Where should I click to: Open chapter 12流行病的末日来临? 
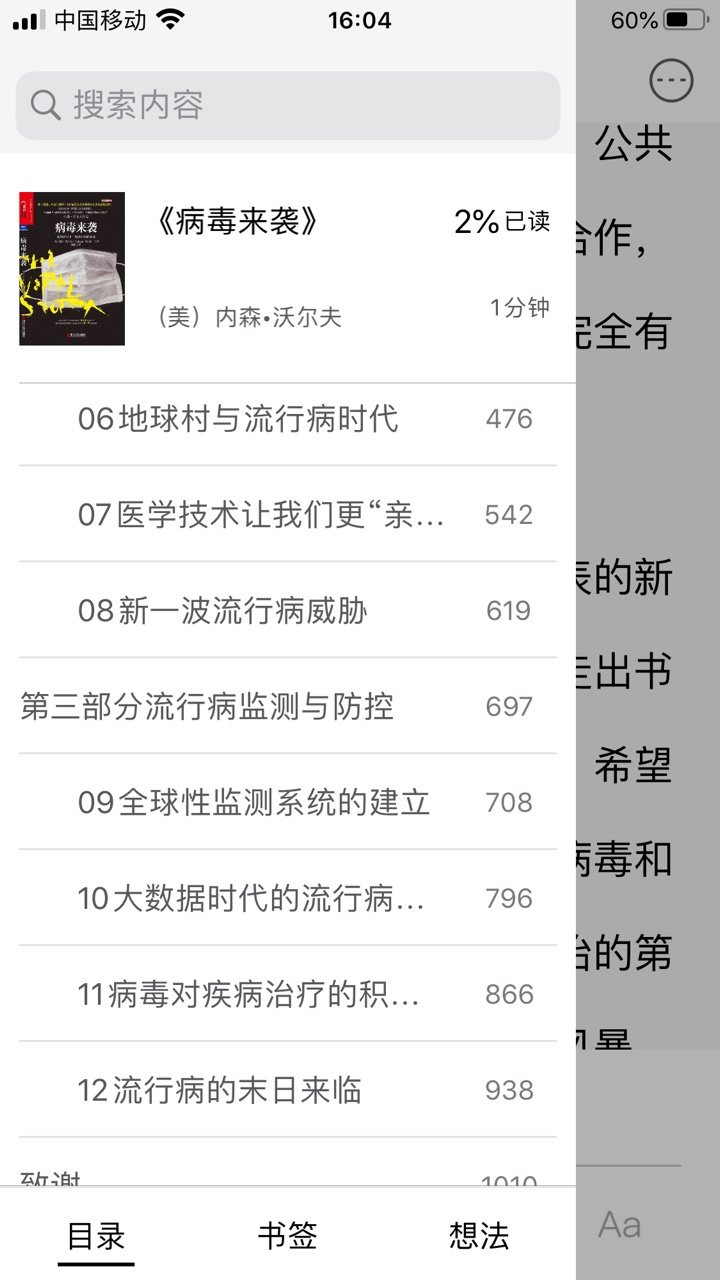pyautogui.click(x=220, y=1090)
